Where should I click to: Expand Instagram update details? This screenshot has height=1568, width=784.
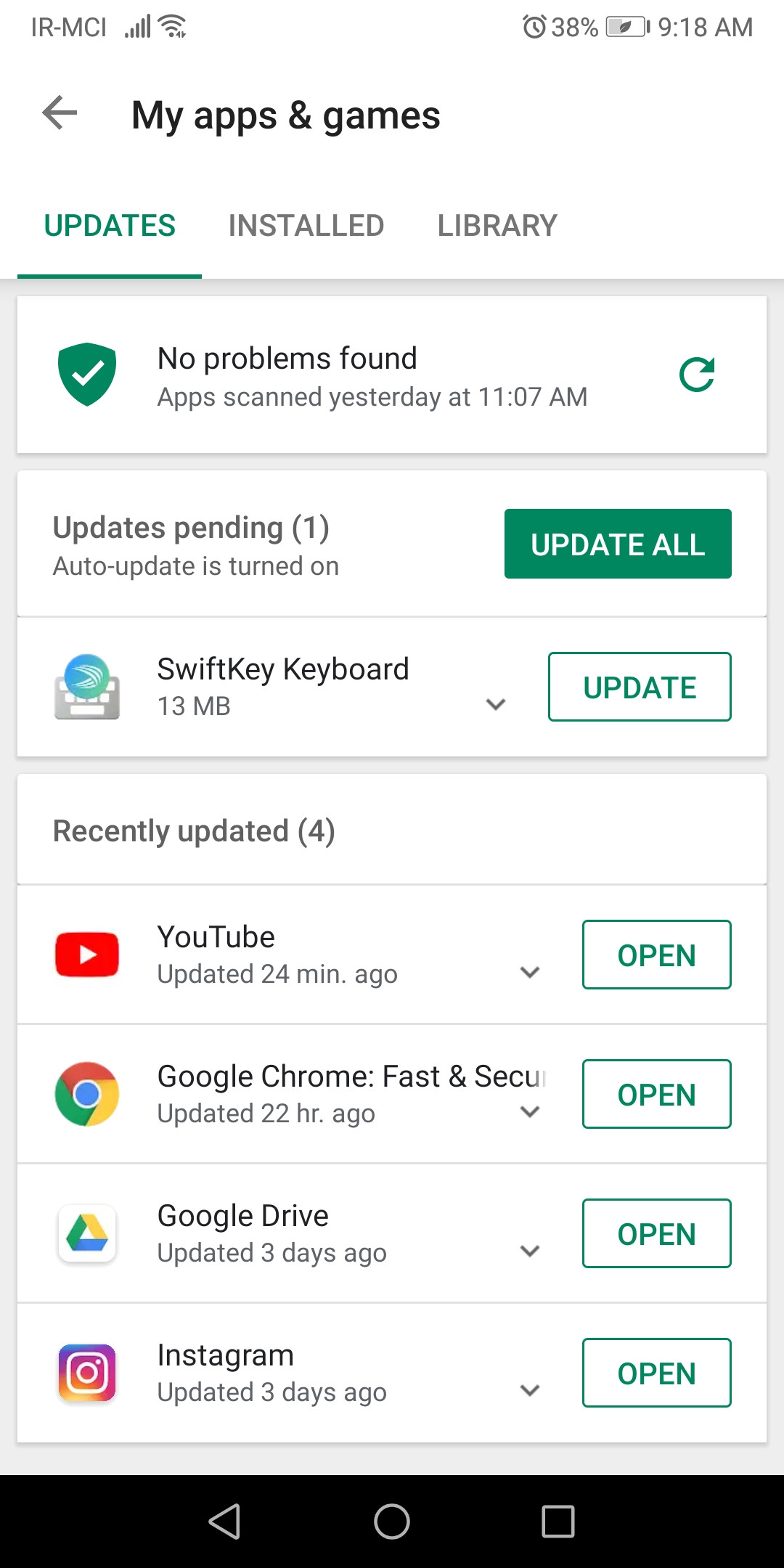tap(531, 1390)
